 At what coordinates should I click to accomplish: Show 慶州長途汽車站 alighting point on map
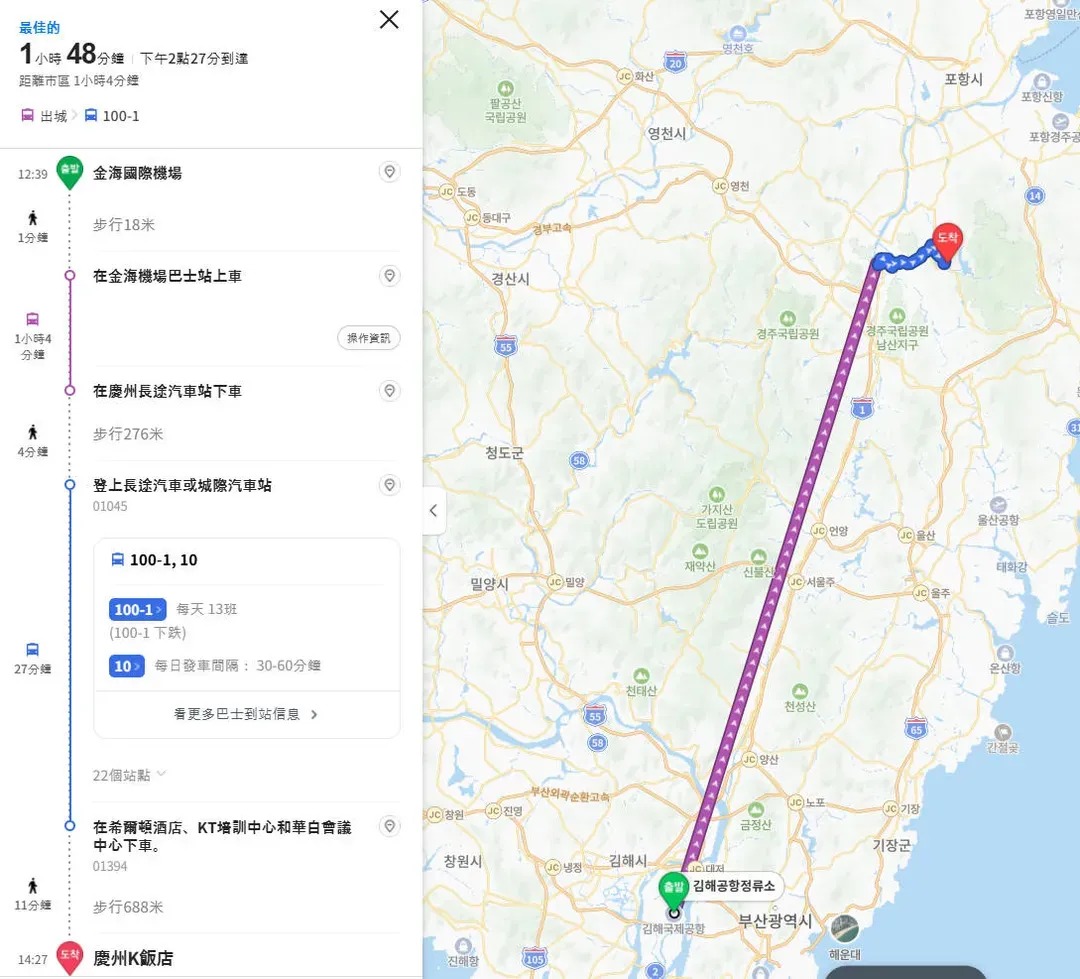pyautogui.click(x=390, y=391)
